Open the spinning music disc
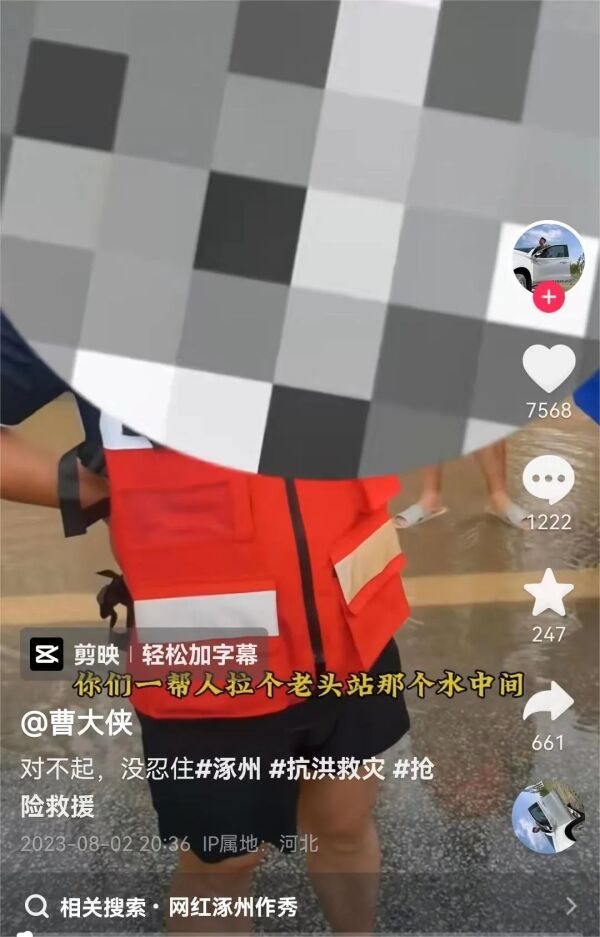This screenshot has height=937, width=600. [547, 816]
